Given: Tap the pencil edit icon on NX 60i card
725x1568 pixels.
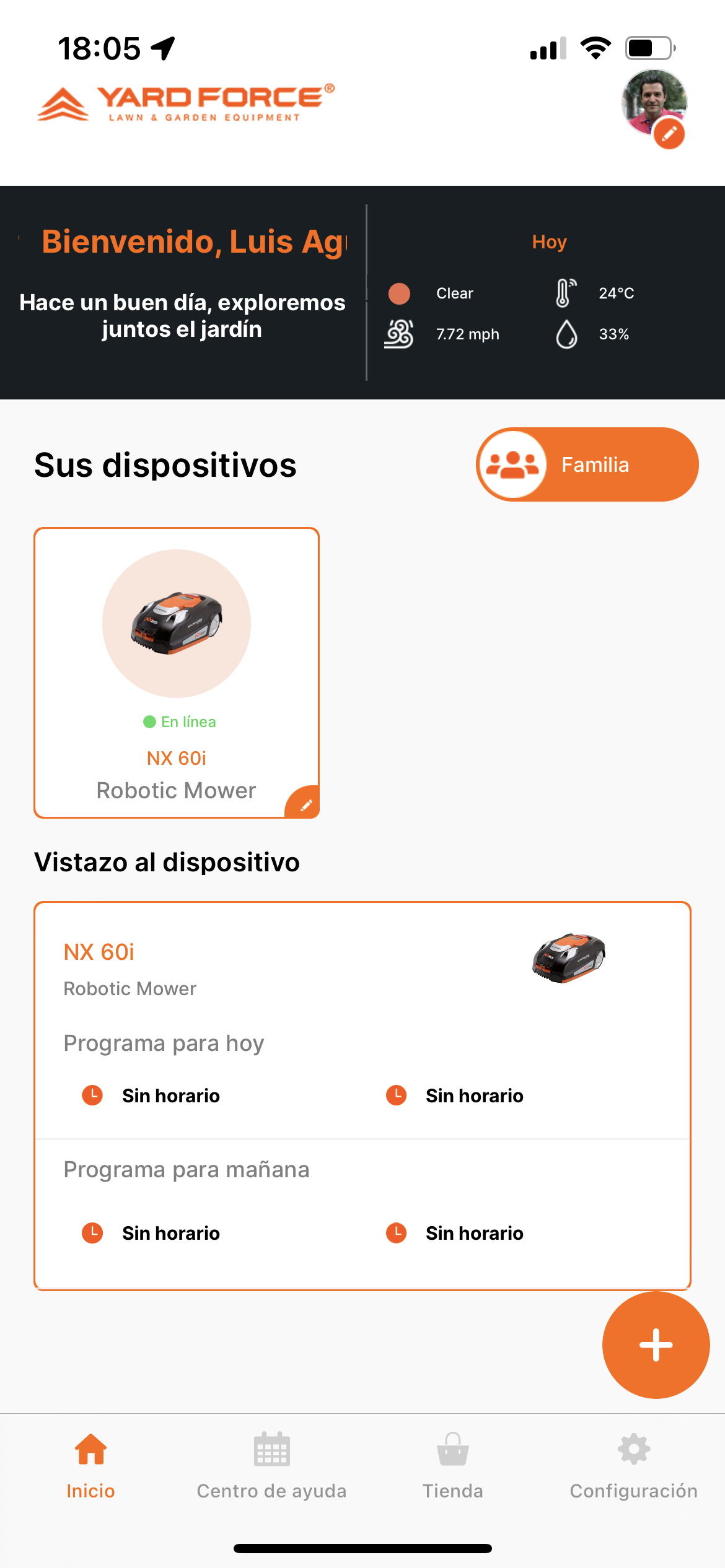Looking at the screenshot, I should pos(304,804).
